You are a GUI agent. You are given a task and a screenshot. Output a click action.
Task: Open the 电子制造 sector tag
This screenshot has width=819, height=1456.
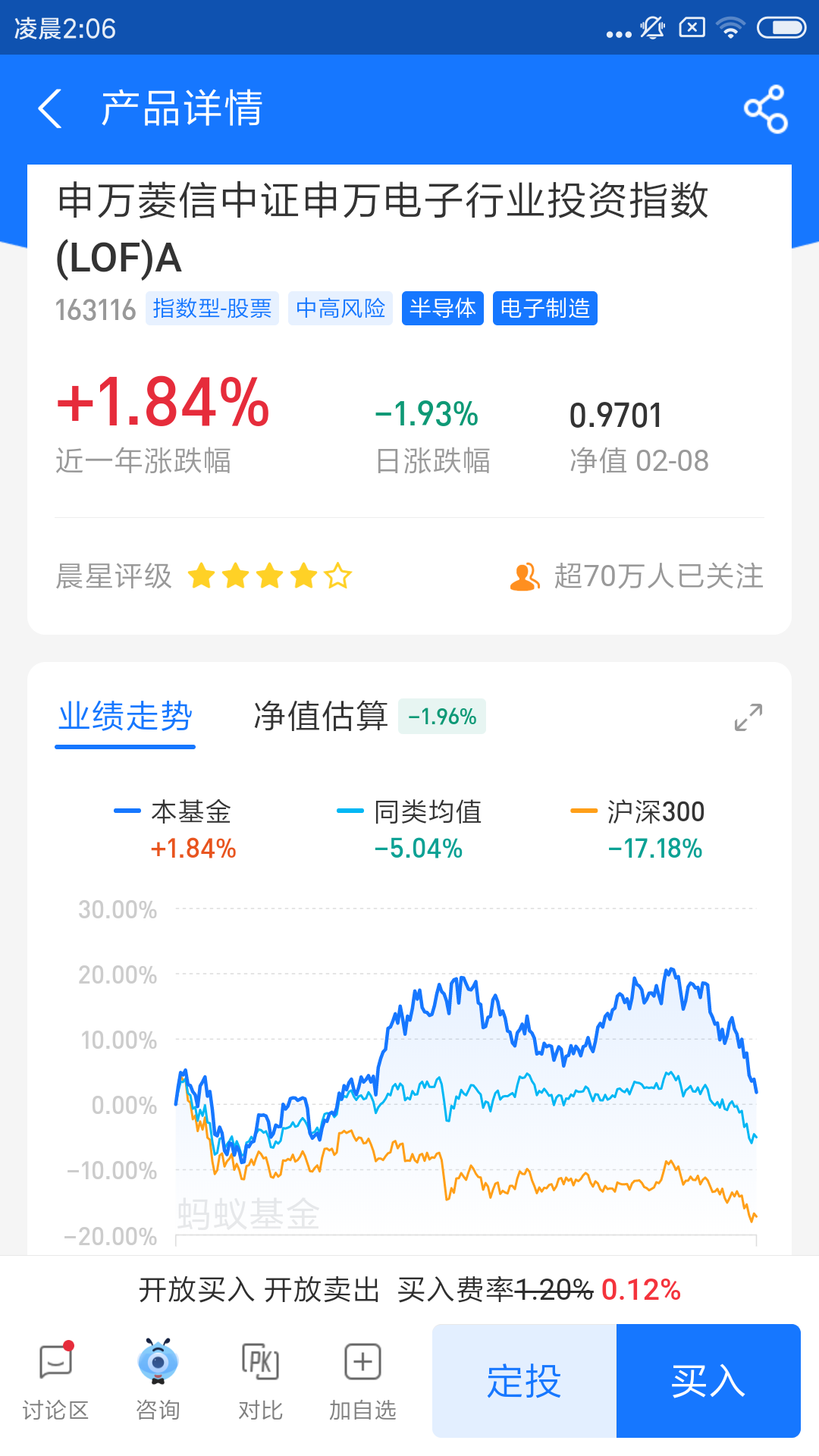click(545, 308)
